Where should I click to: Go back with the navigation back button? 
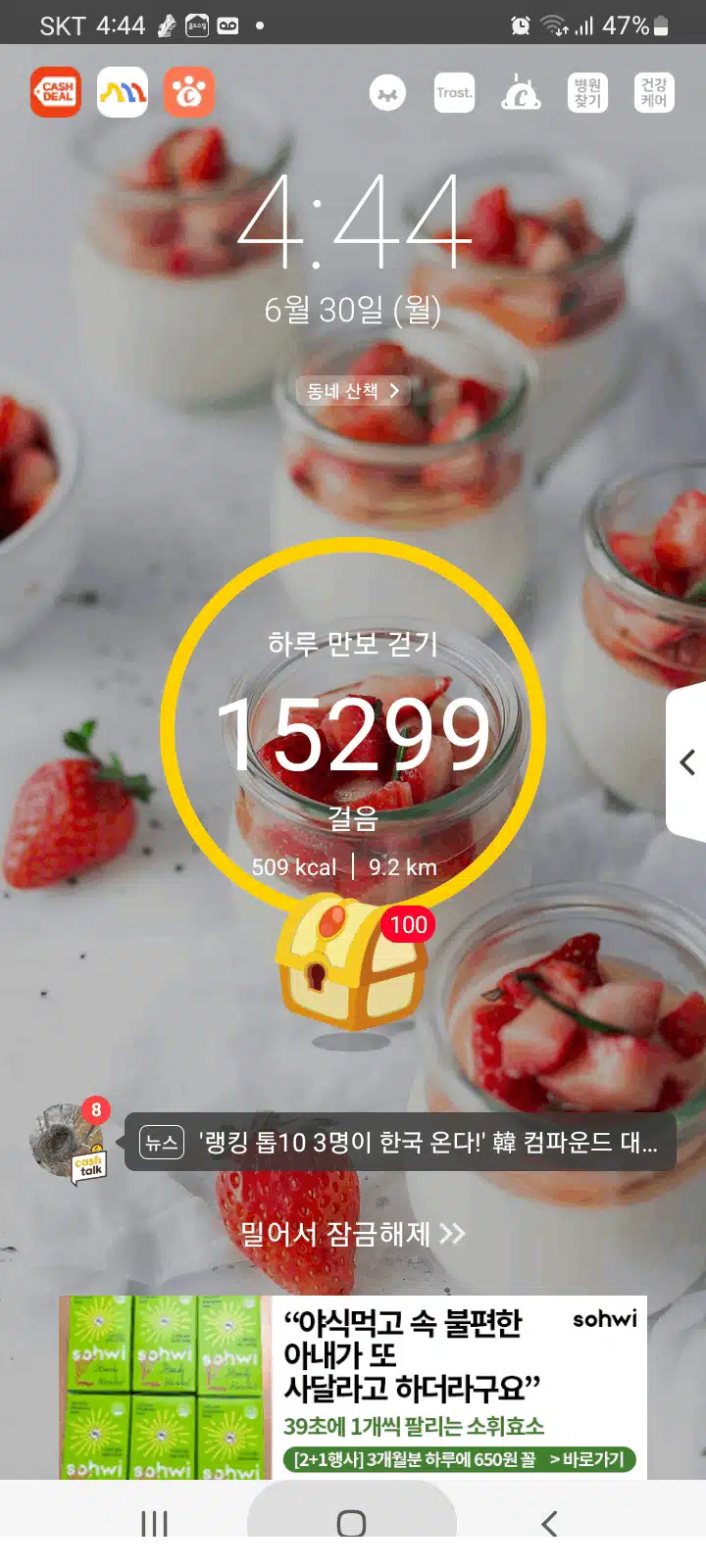549,1524
